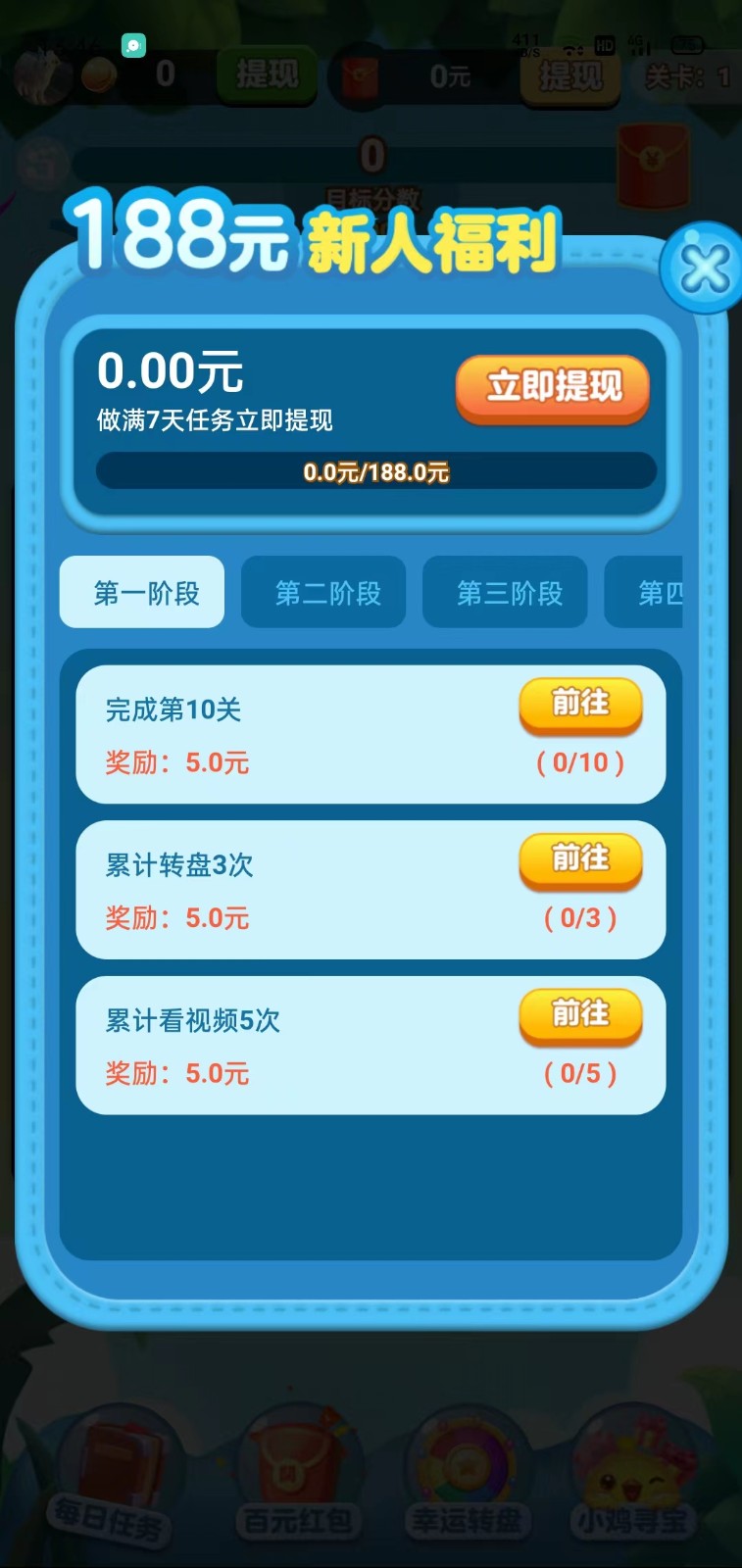Screen dimensions: 742x1568
Task: Close the 188元 新人福利 popup
Action: [x=703, y=267]
